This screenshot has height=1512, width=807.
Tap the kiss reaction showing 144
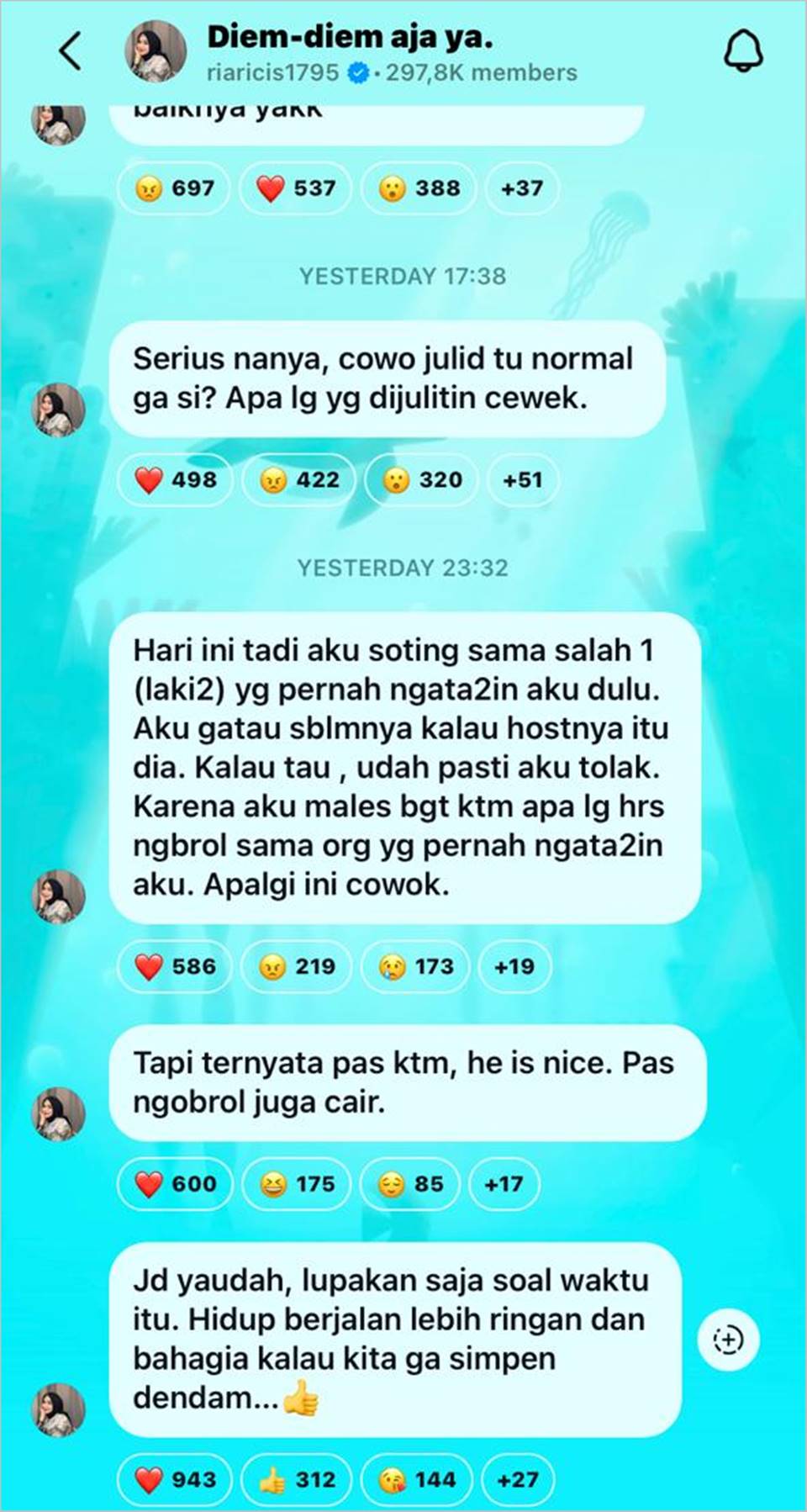tap(417, 1479)
